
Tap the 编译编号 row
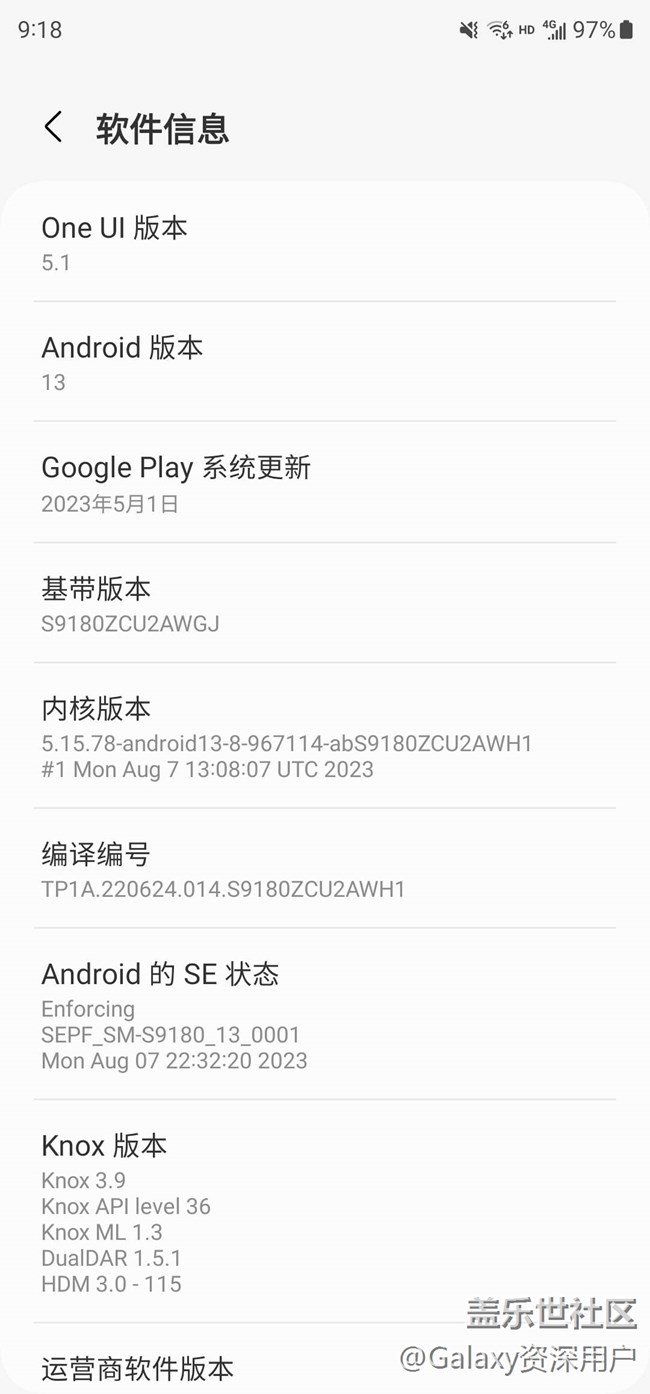[x=324, y=869]
